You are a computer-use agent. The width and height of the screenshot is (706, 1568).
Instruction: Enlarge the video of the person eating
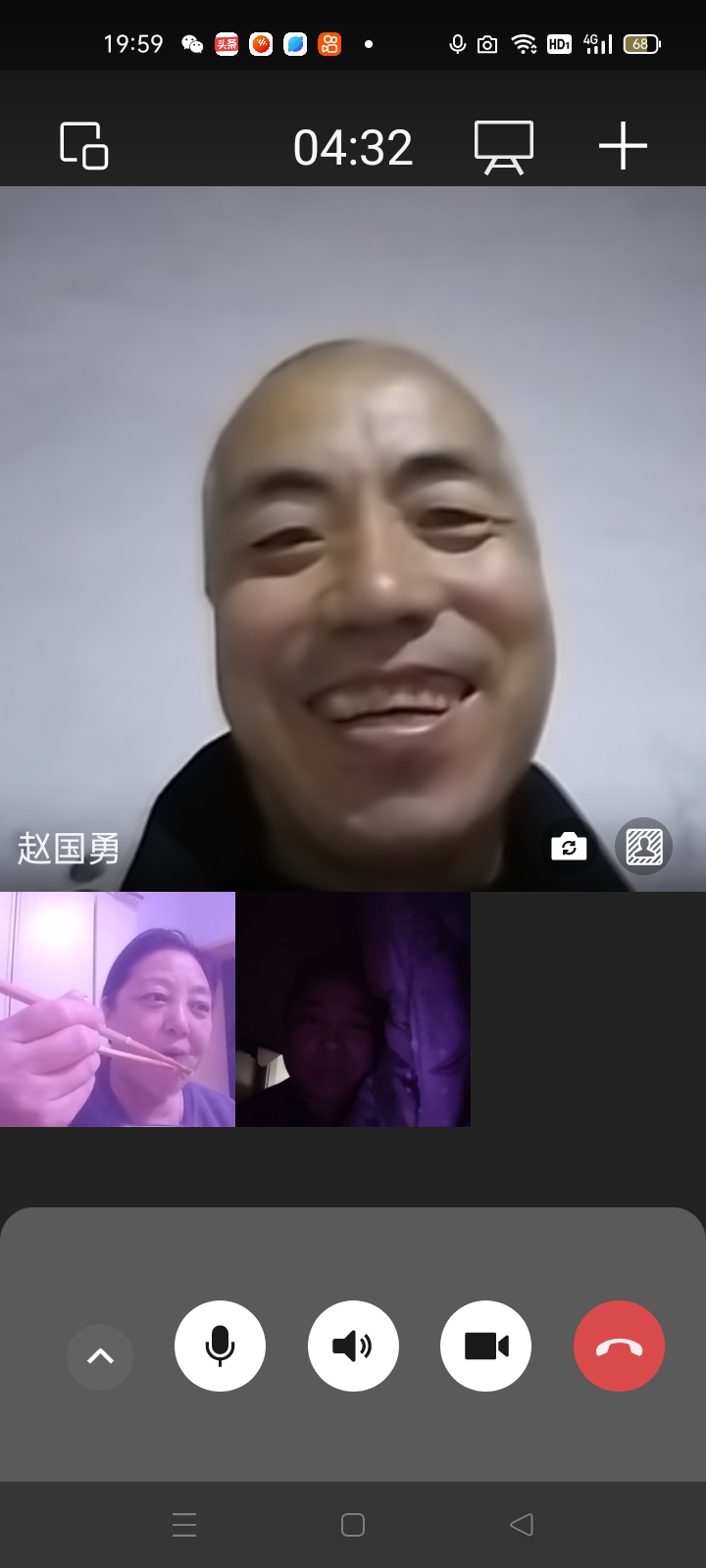click(x=118, y=1009)
